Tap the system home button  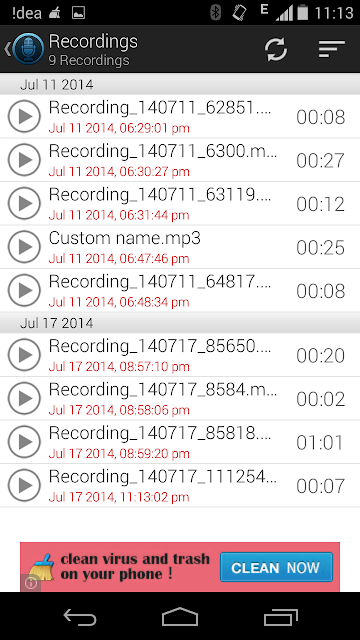click(x=180, y=616)
